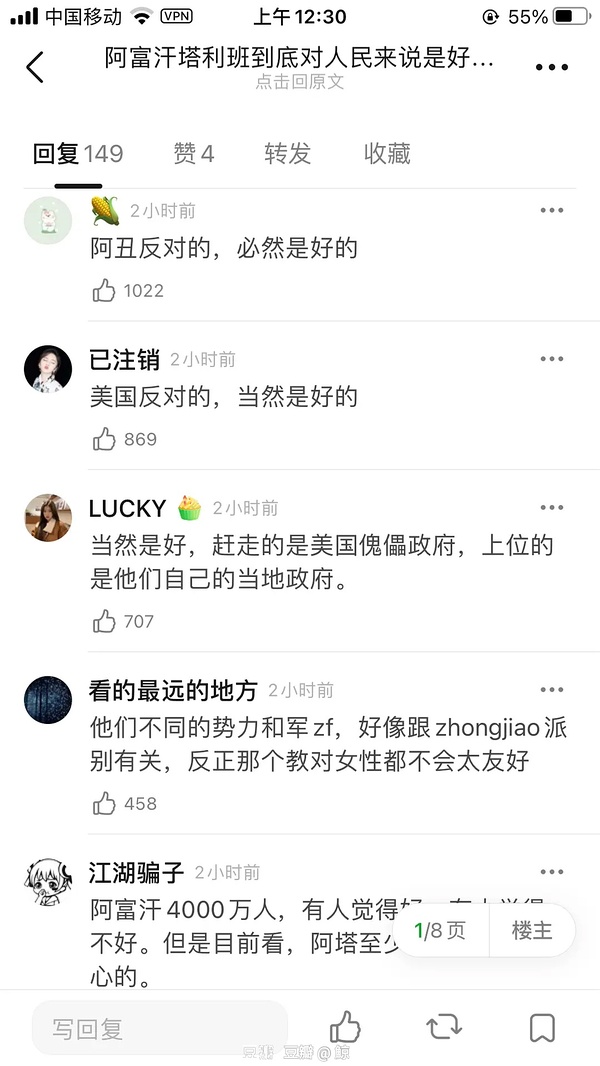This screenshot has width=600, height=1066.
Task: Filter replies by 楼主 only
Action: coord(532,931)
